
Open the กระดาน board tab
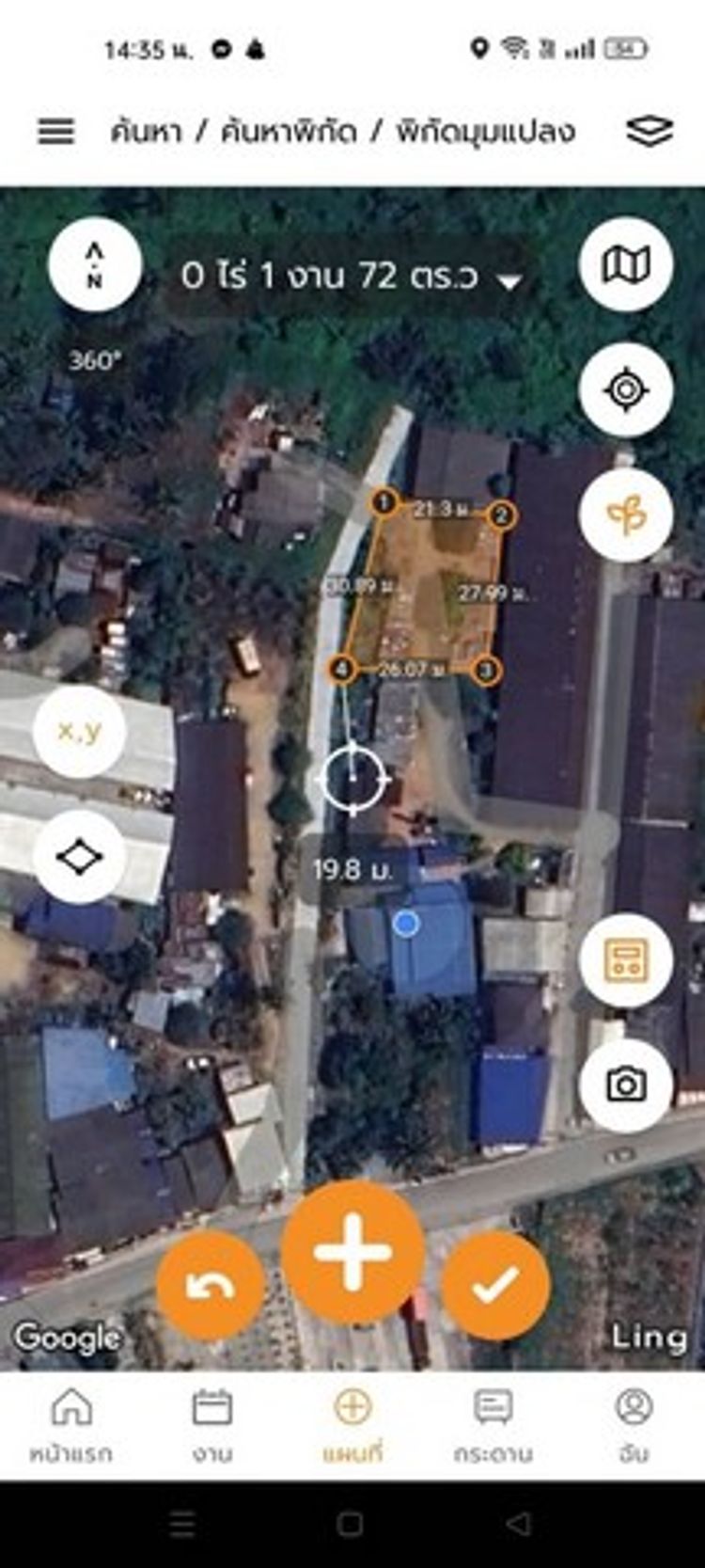493,1426
